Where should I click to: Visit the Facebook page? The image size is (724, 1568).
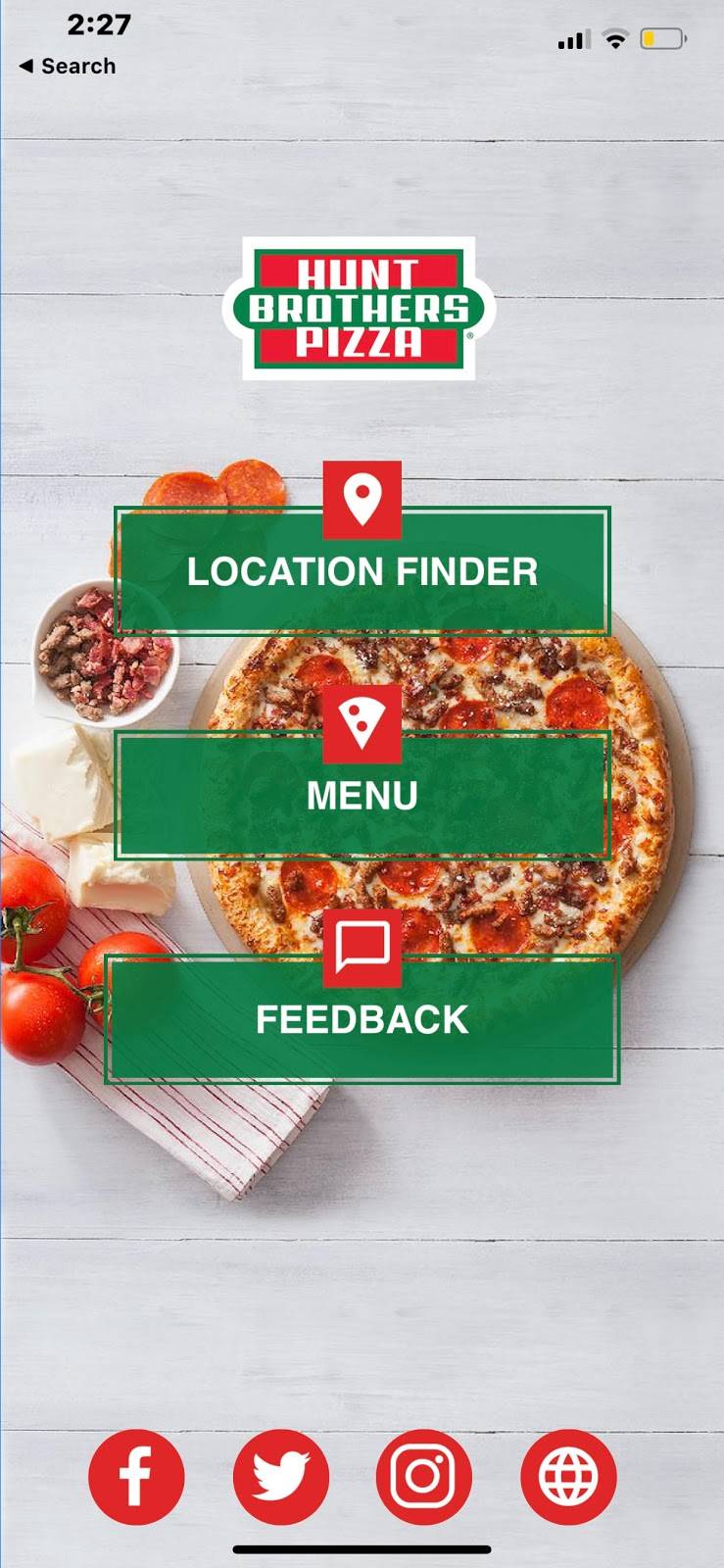[136, 1477]
